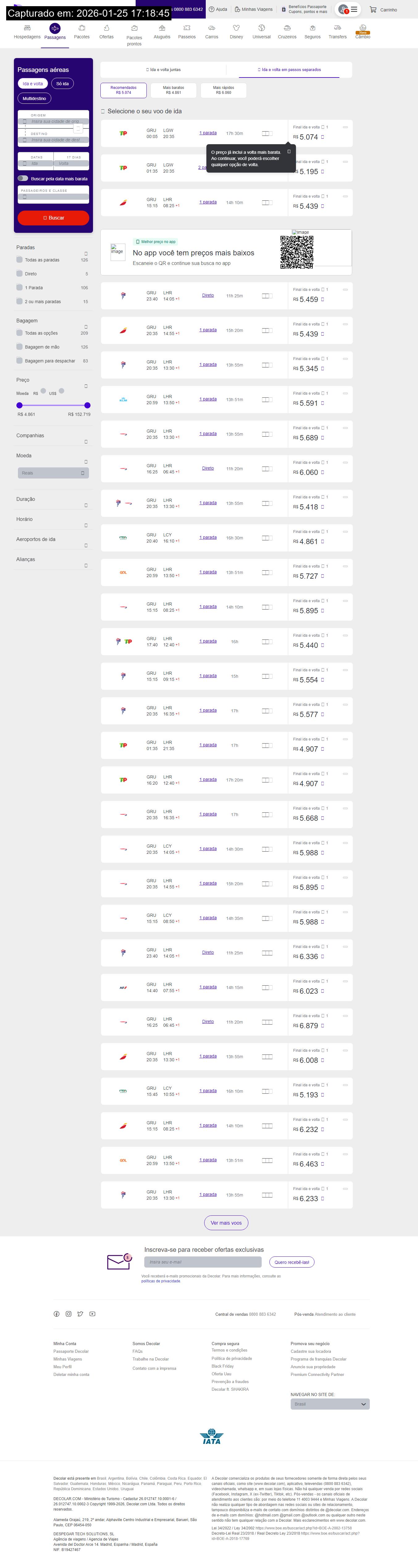Viewport: 418px width, 1568px height.
Task: Open the Brasil site country dropdown
Action: pos(330,1404)
